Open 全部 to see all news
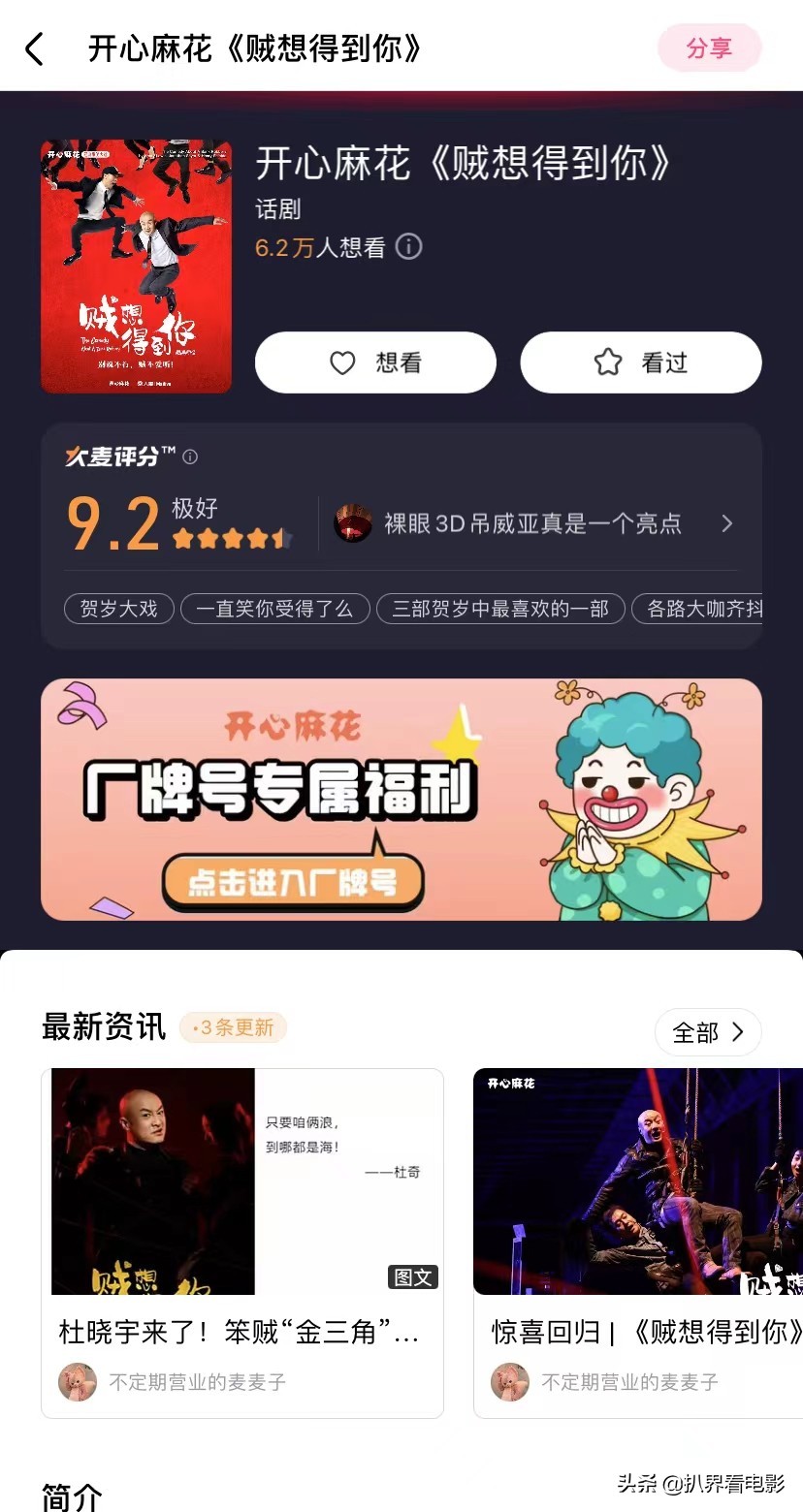 point(708,1031)
